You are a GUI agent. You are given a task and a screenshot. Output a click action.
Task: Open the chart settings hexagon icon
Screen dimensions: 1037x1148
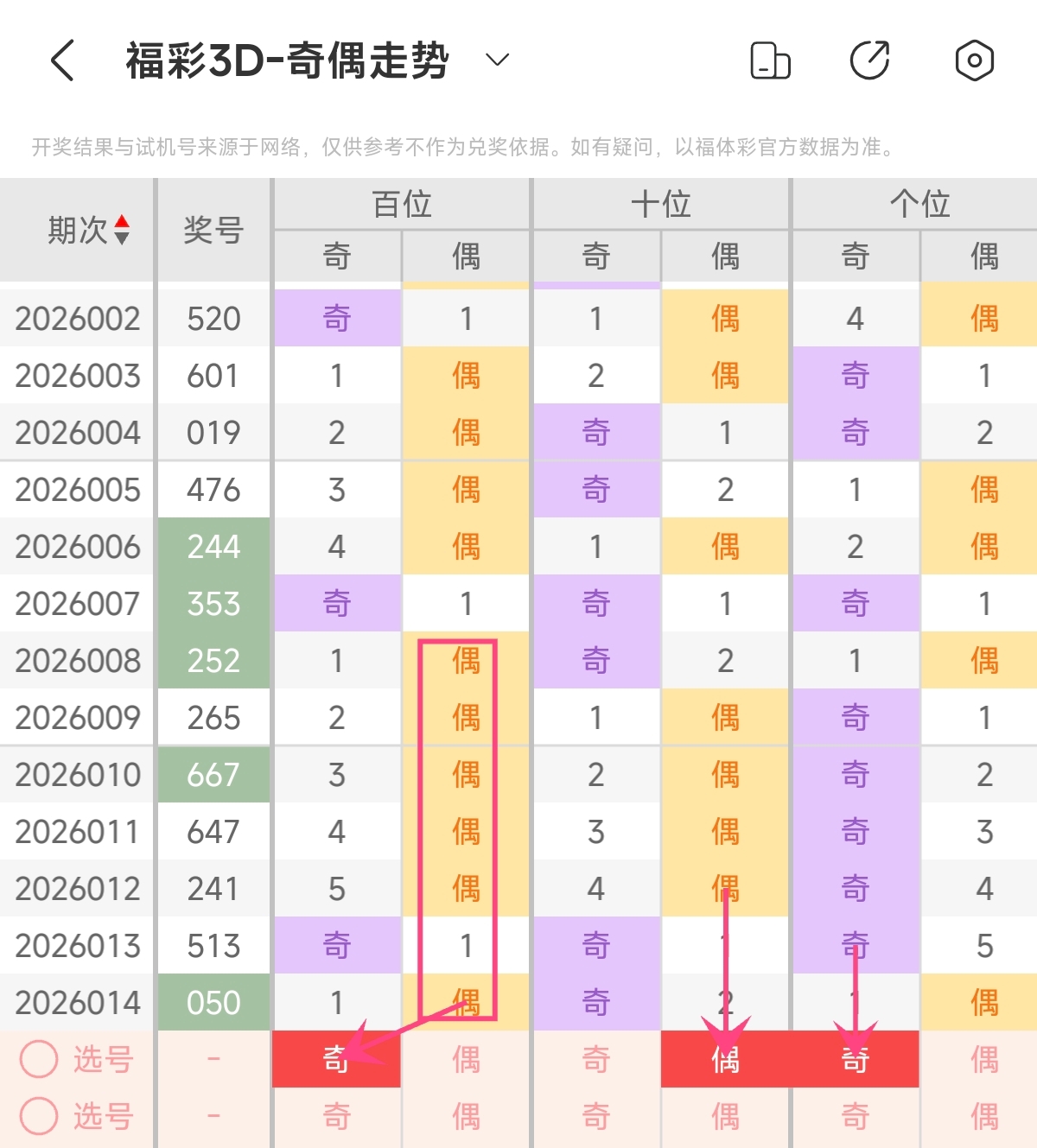pos(974,60)
